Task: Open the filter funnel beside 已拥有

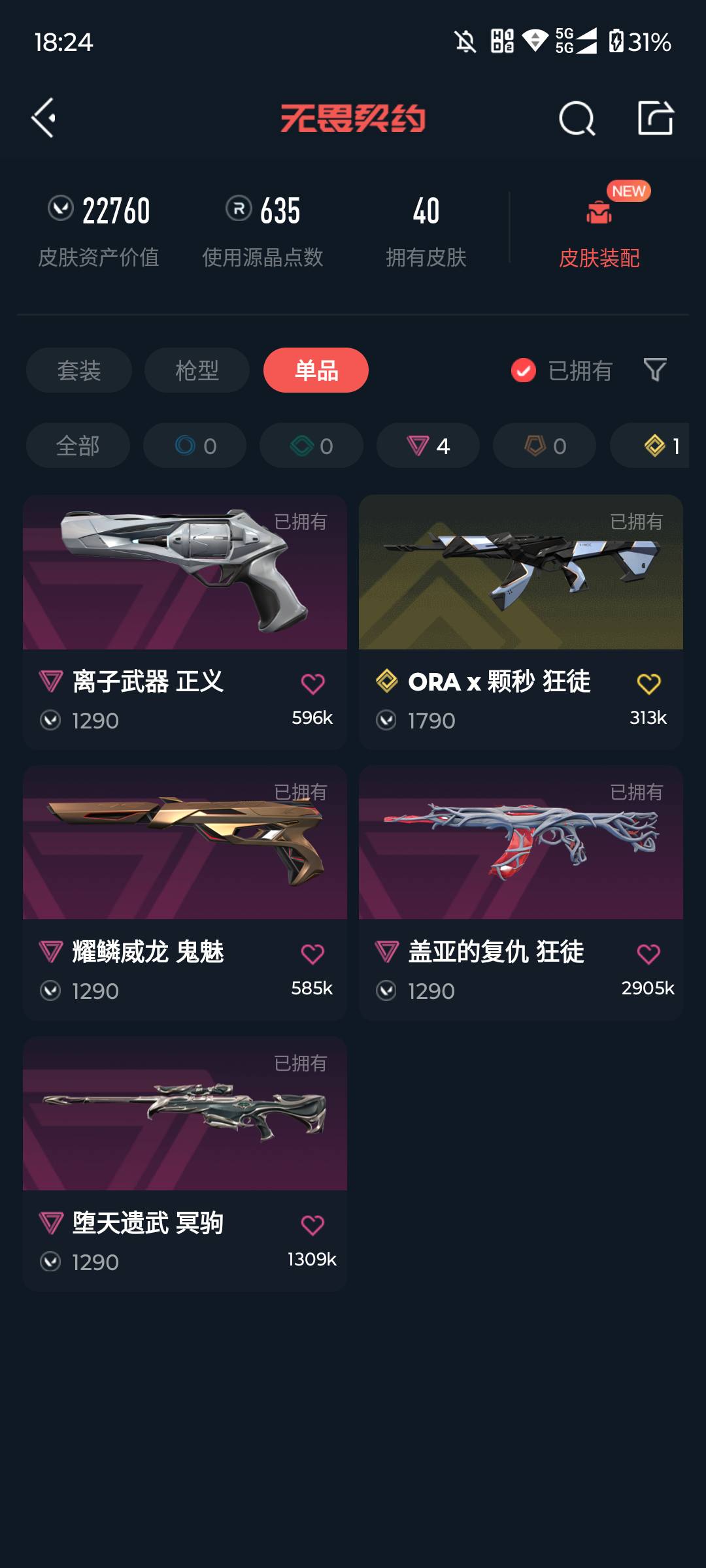Action: (654, 370)
